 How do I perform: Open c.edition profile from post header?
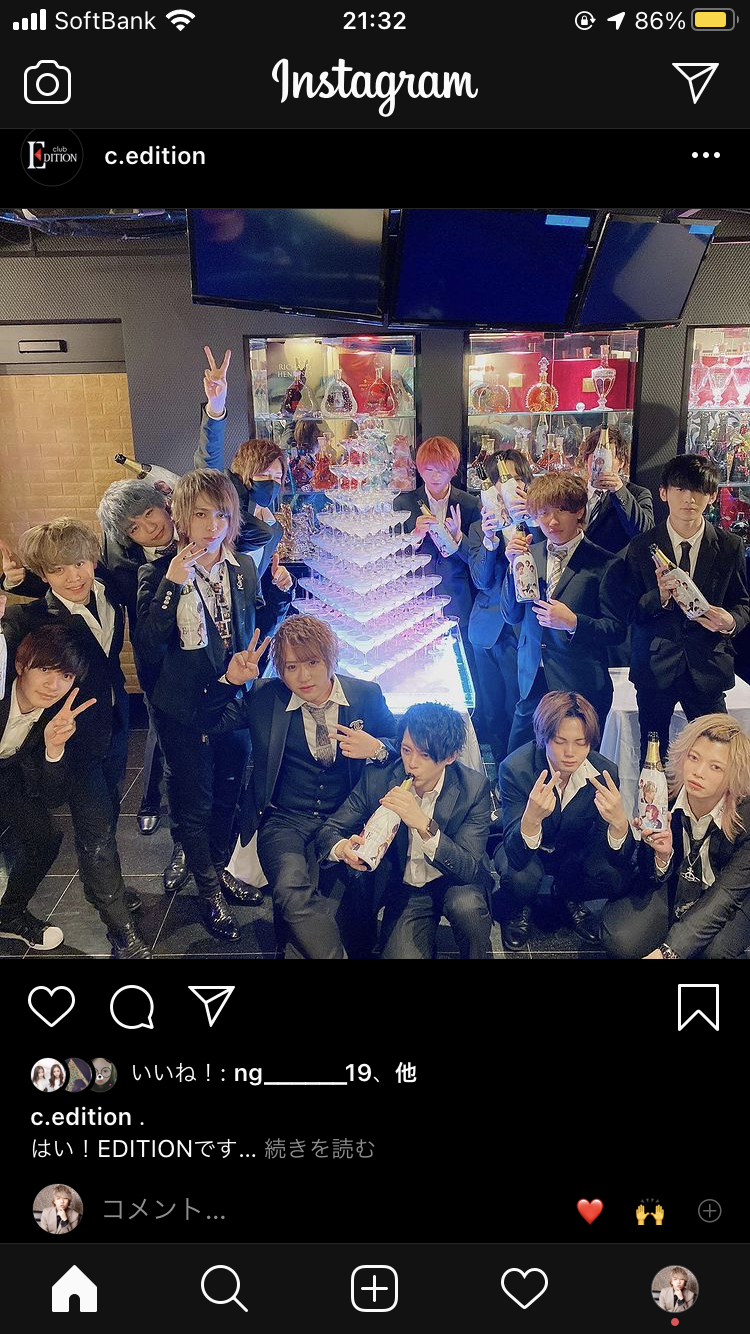tap(155, 156)
